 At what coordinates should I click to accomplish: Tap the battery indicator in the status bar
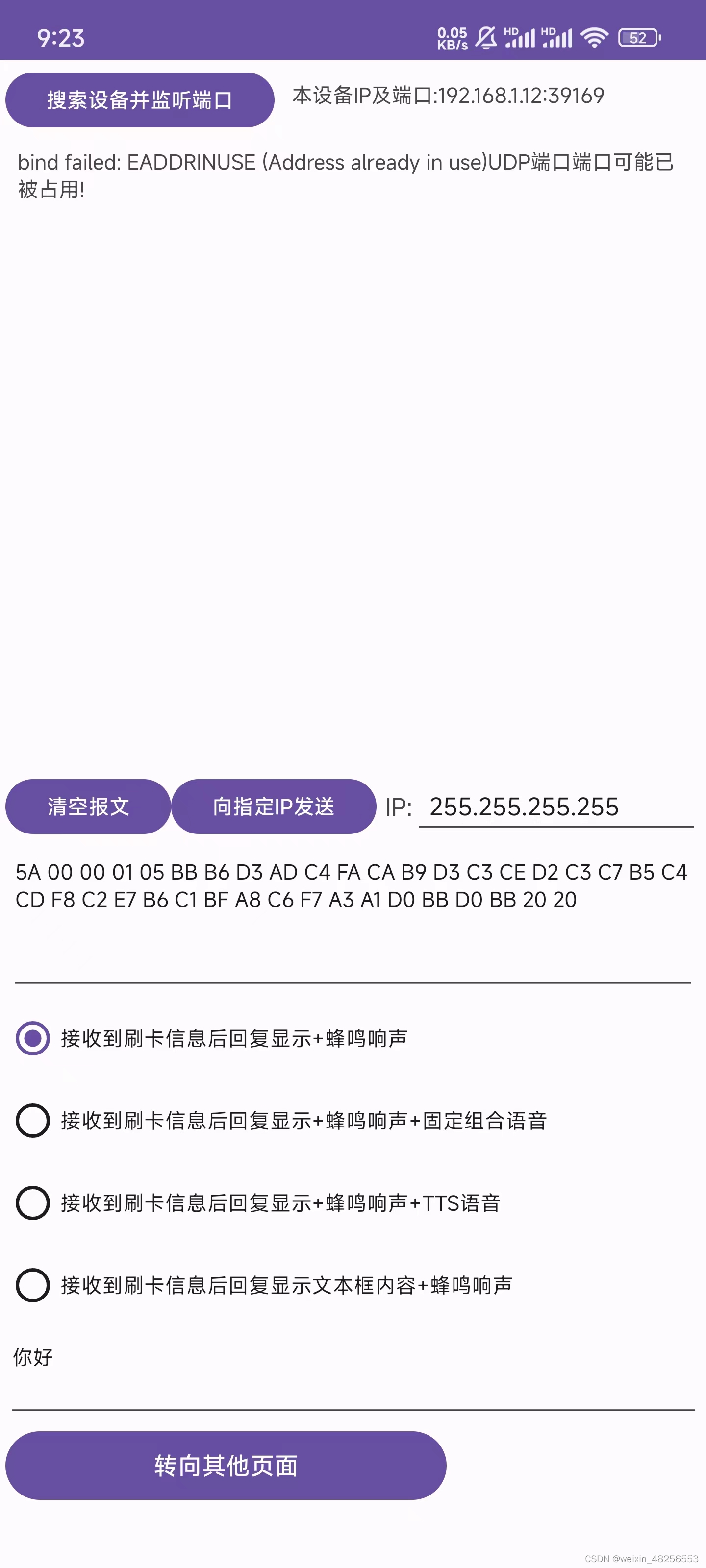638,38
